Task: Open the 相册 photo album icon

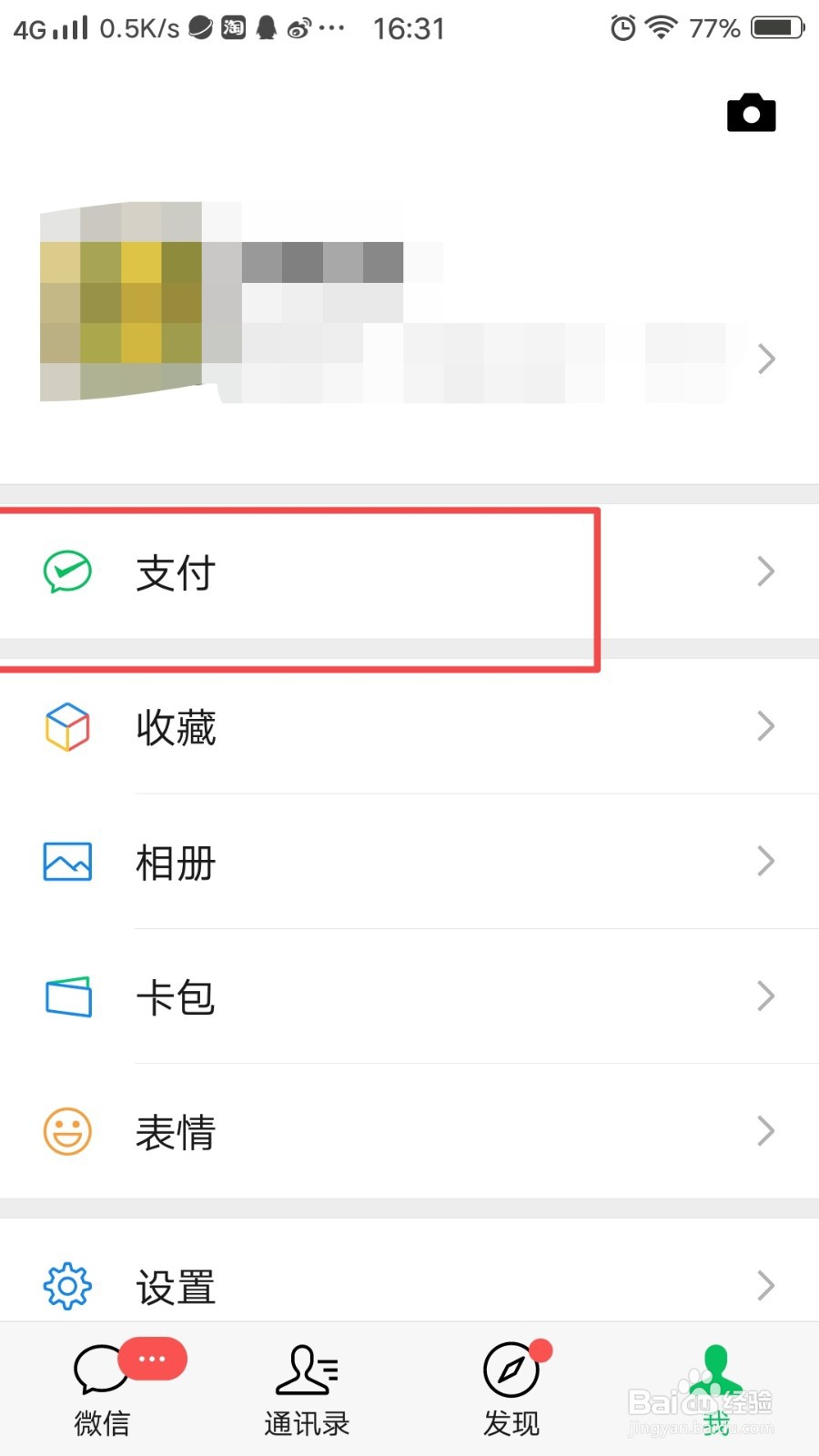Action: pyautogui.click(x=66, y=861)
